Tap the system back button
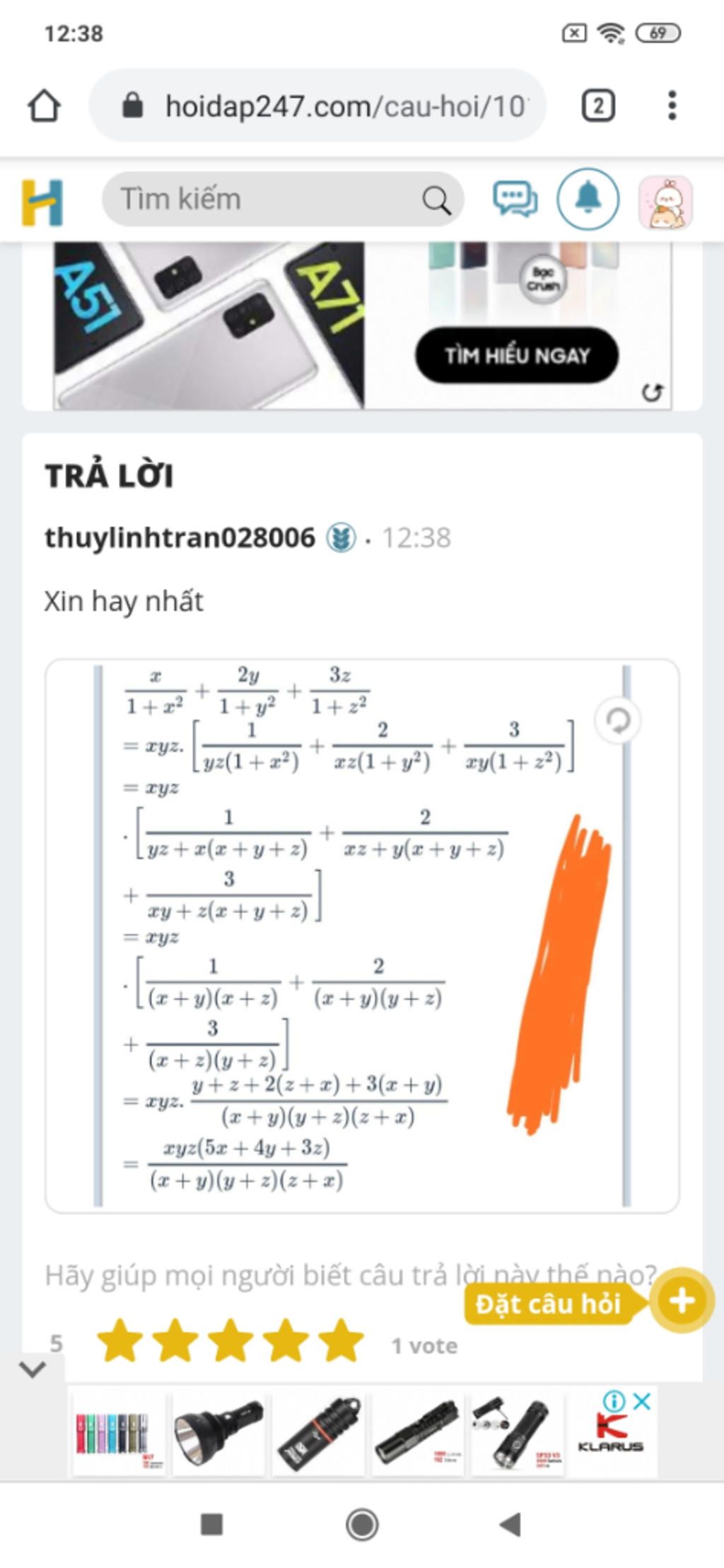 pyautogui.click(x=510, y=1524)
